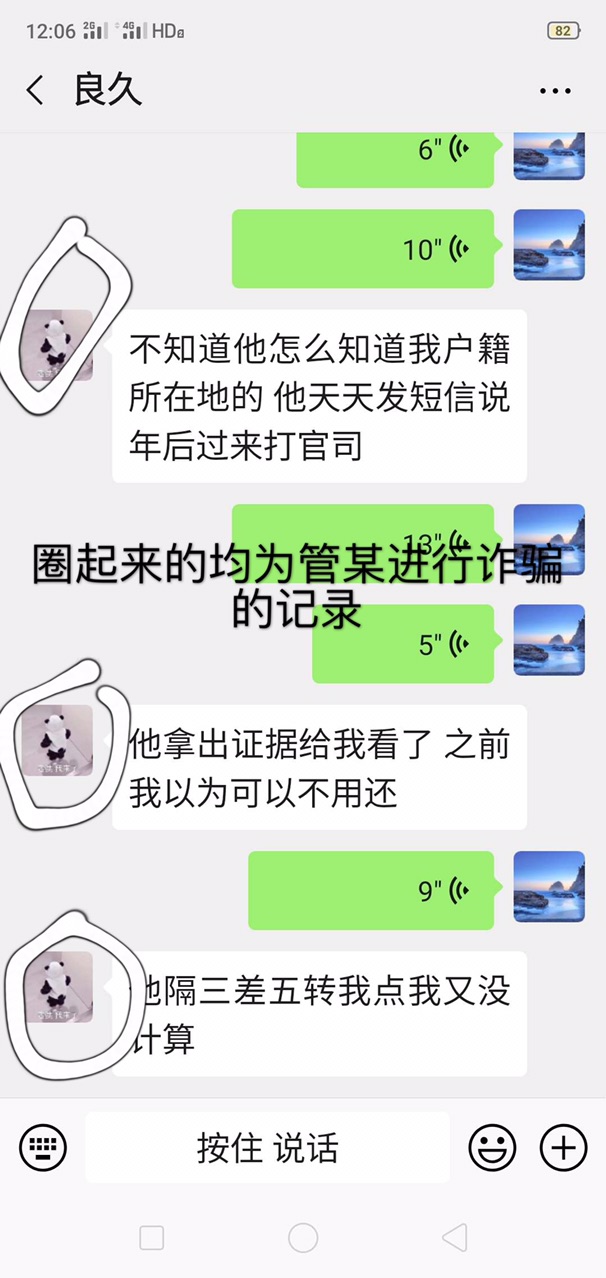This screenshot has width=606, height=1278.
Task: Open the emoji sticker panel
Action: click(x=493, y=1147)
